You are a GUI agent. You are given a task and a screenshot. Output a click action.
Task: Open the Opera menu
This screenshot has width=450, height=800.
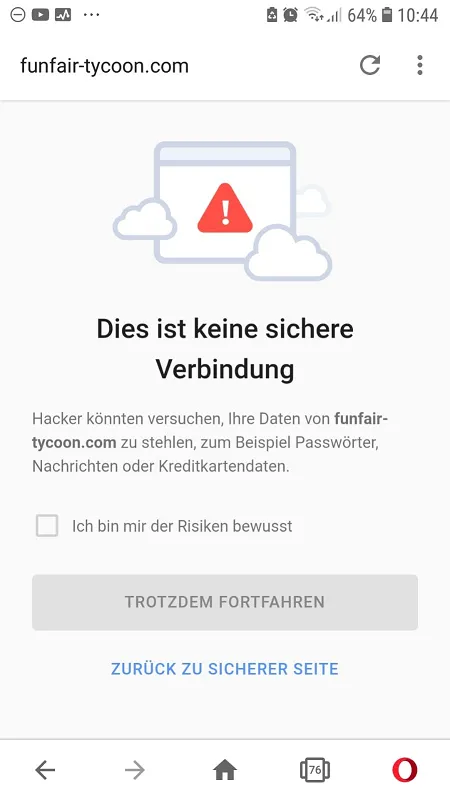point(405,770)
